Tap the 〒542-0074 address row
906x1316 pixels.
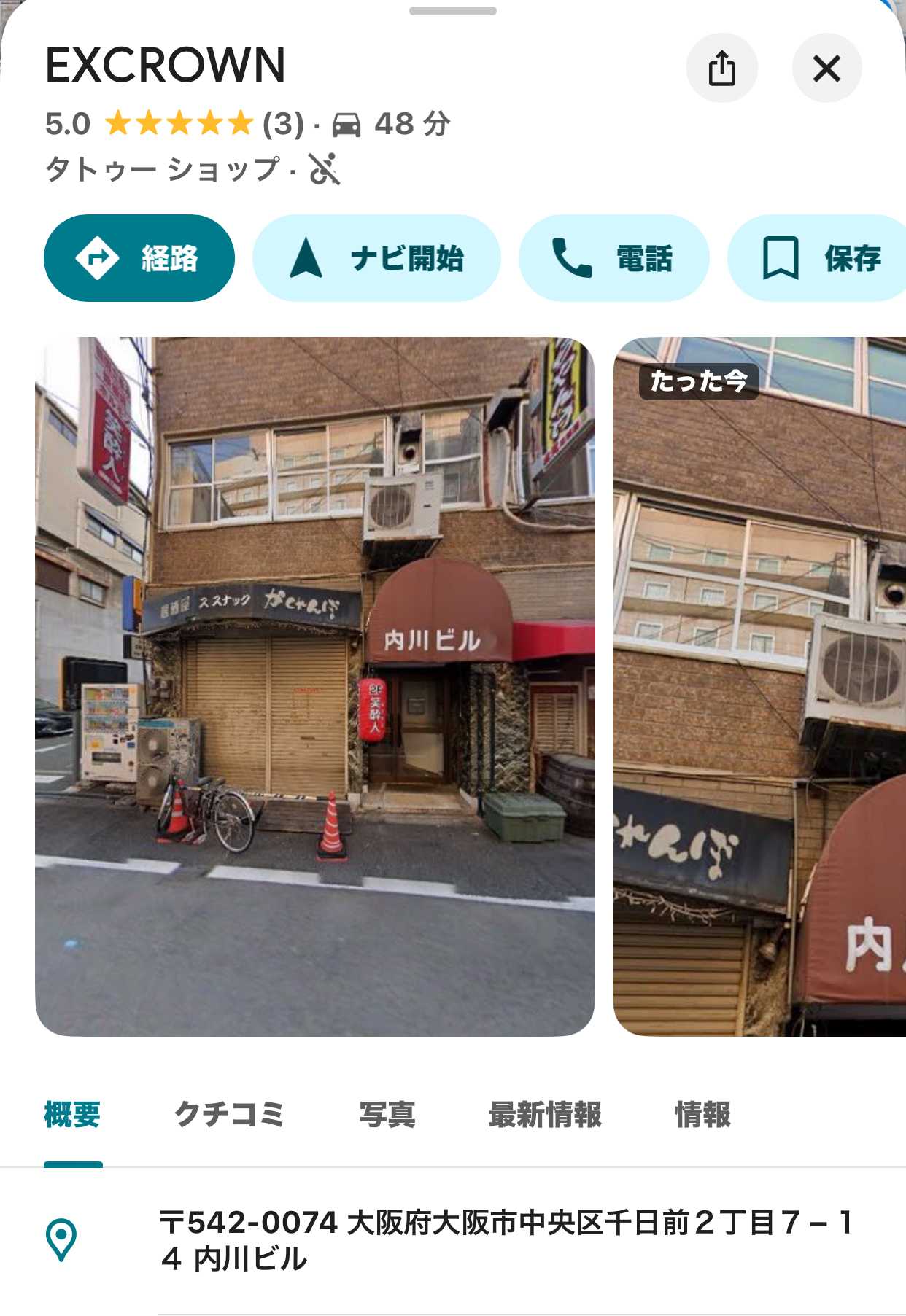click(503, 1239)
